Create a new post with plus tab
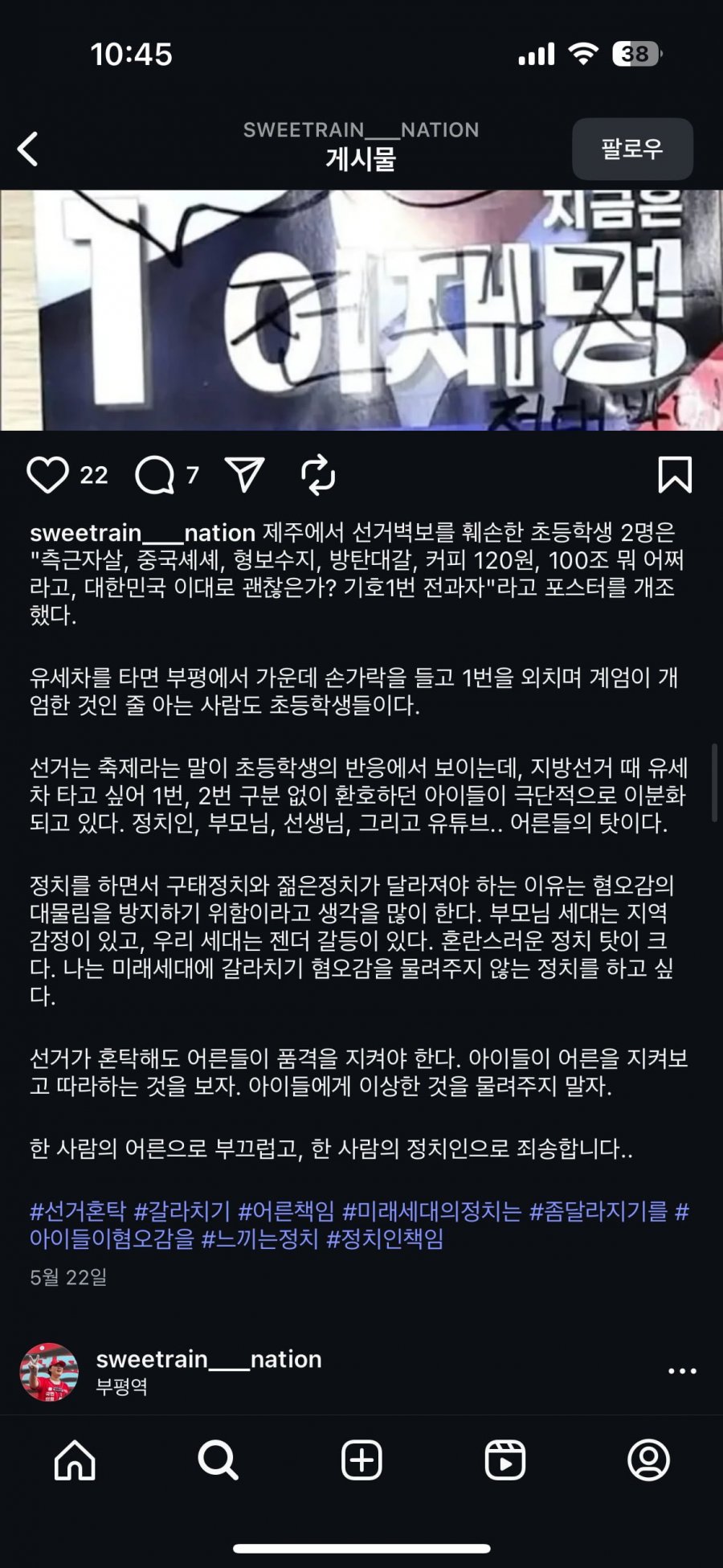Viewport: 723px width, 1568px height. tap(361, 1460)
